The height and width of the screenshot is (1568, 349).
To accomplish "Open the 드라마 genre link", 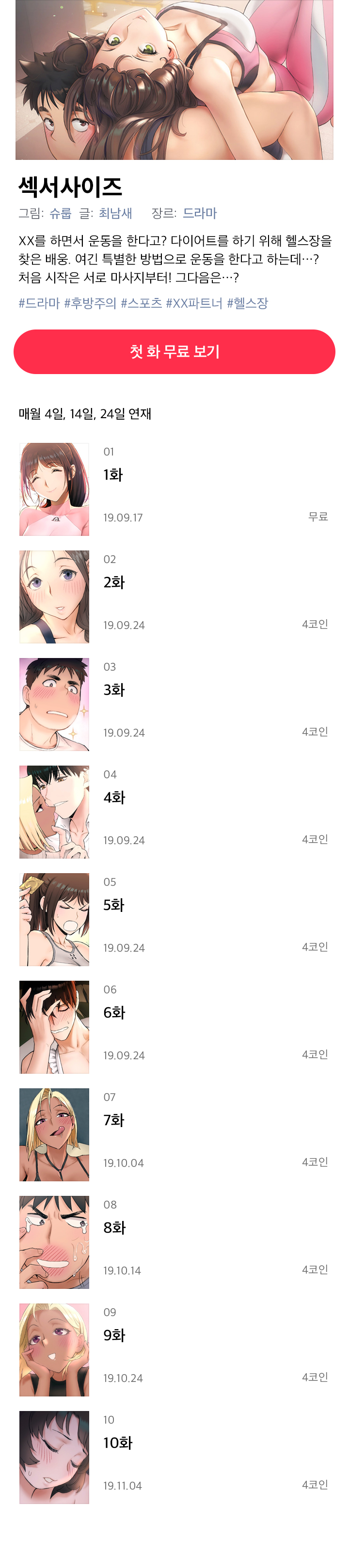I will click(x=199, y=213).
